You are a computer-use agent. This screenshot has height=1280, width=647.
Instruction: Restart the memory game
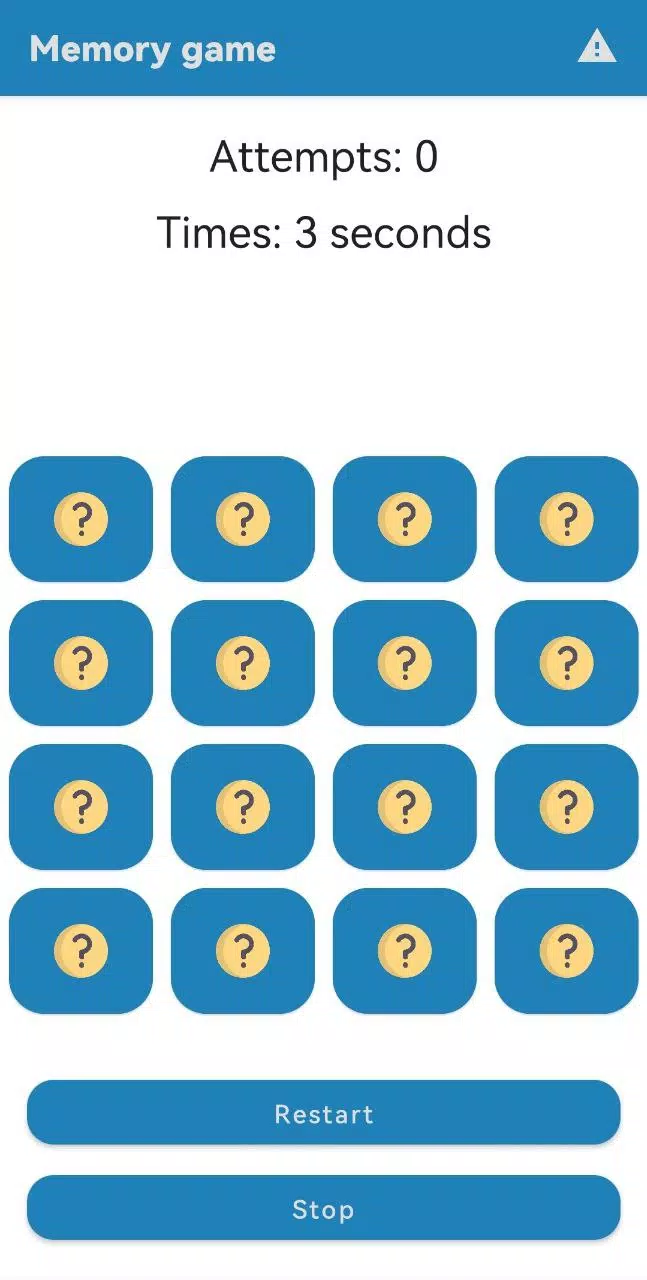[x=323, y=1113]
